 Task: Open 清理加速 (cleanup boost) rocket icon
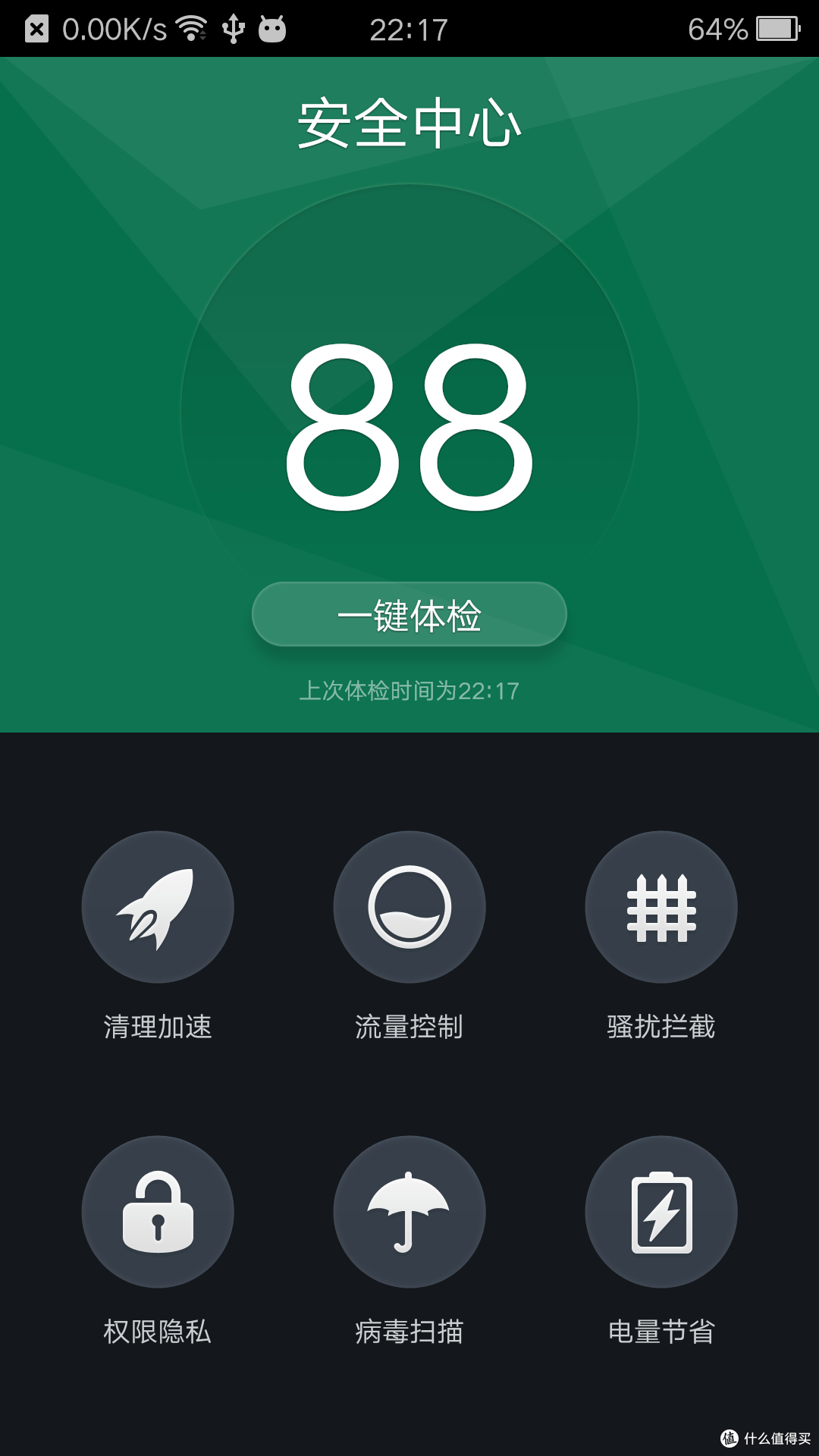pyautogui.click(x=157, y=908)
